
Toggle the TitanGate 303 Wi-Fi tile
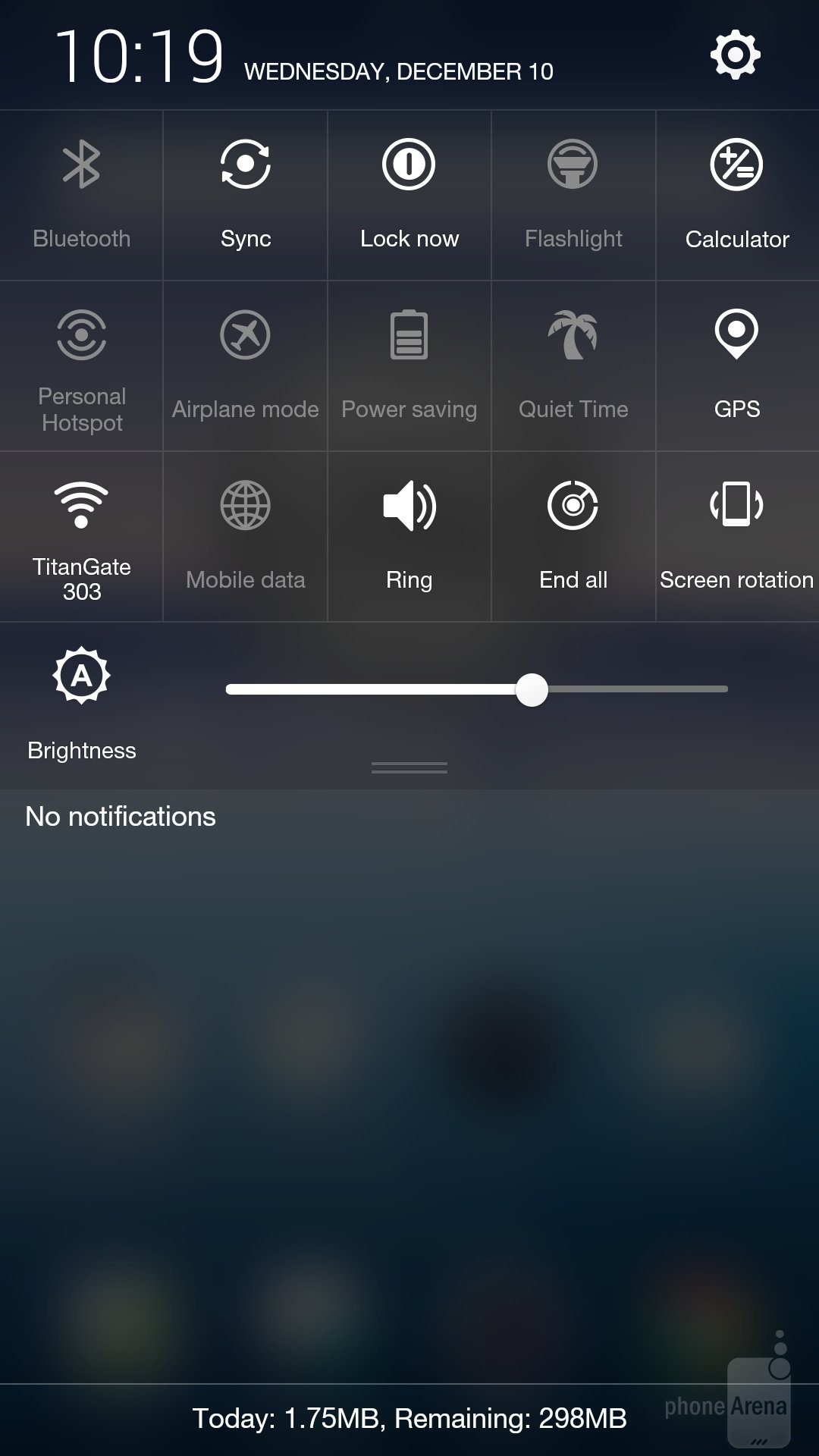[x=81, y=536]
